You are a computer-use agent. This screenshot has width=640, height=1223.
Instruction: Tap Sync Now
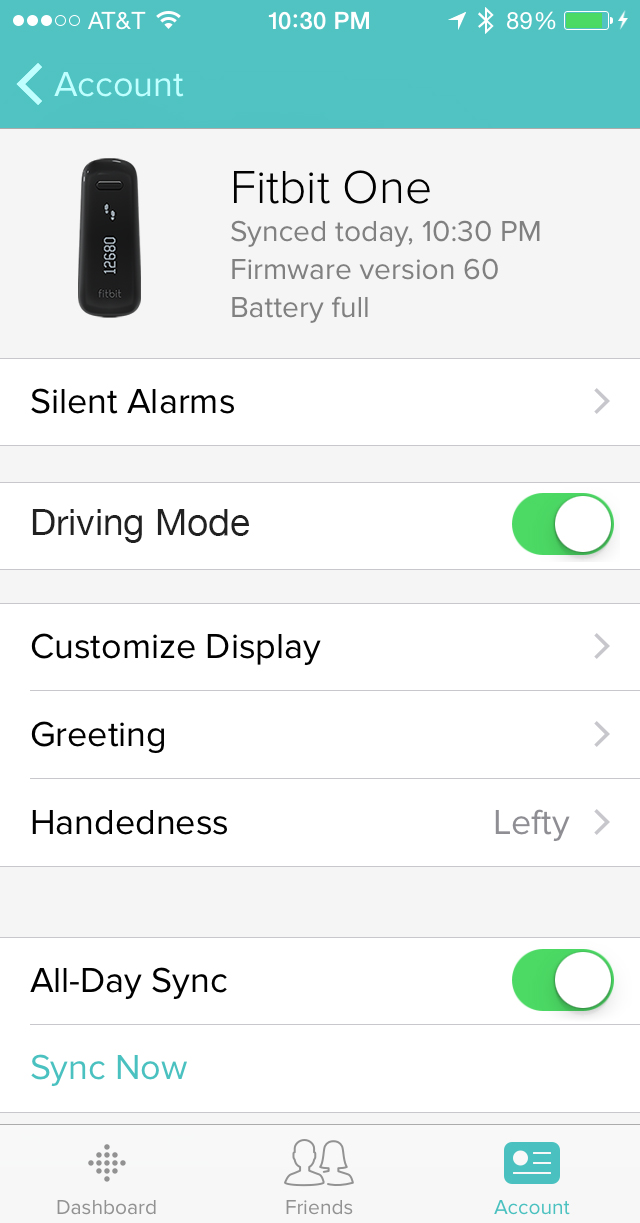(x=109, y=1068)
